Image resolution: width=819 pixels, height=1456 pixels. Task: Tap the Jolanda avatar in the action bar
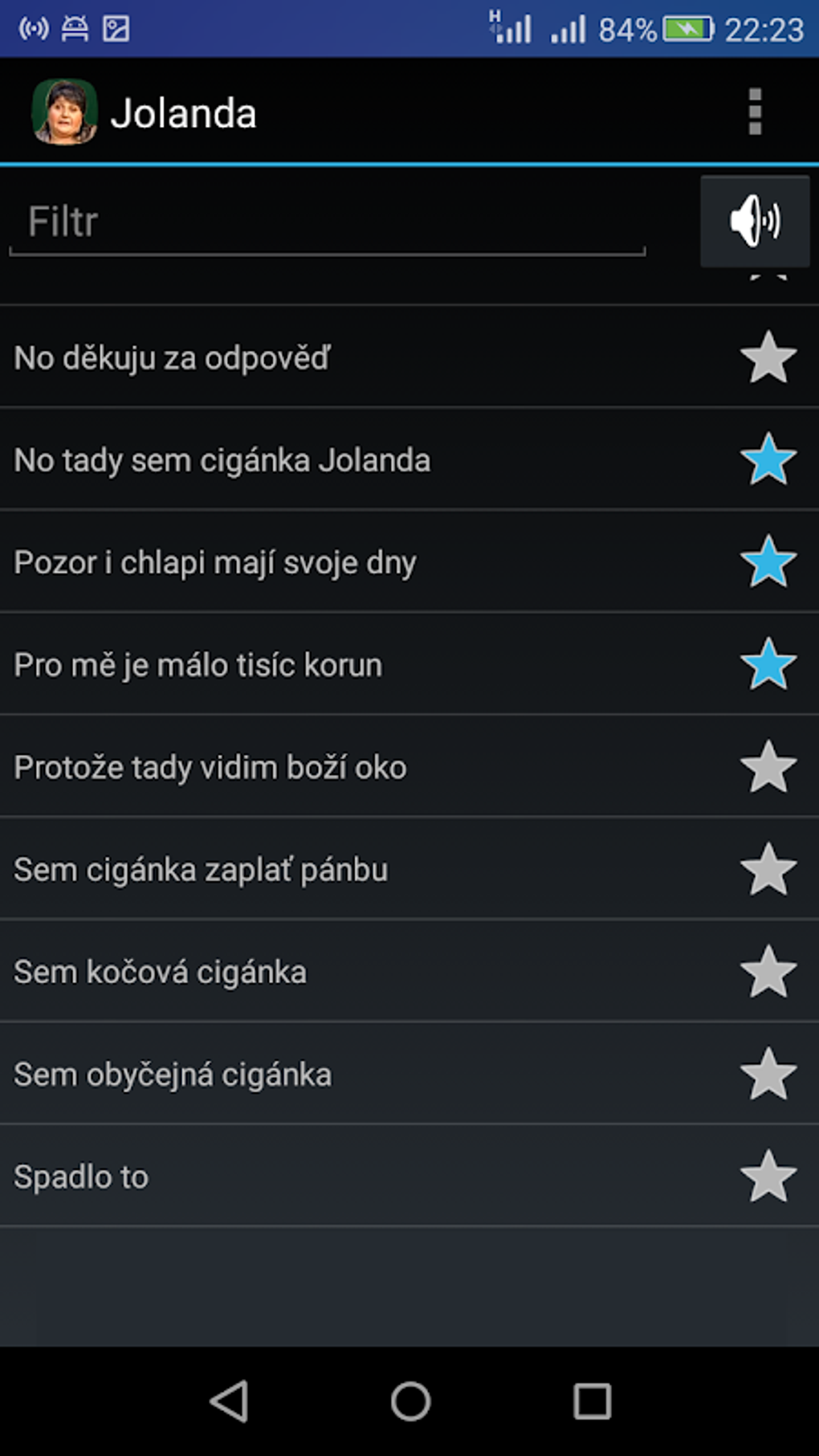pyautogui.click(x=64, y=111)
